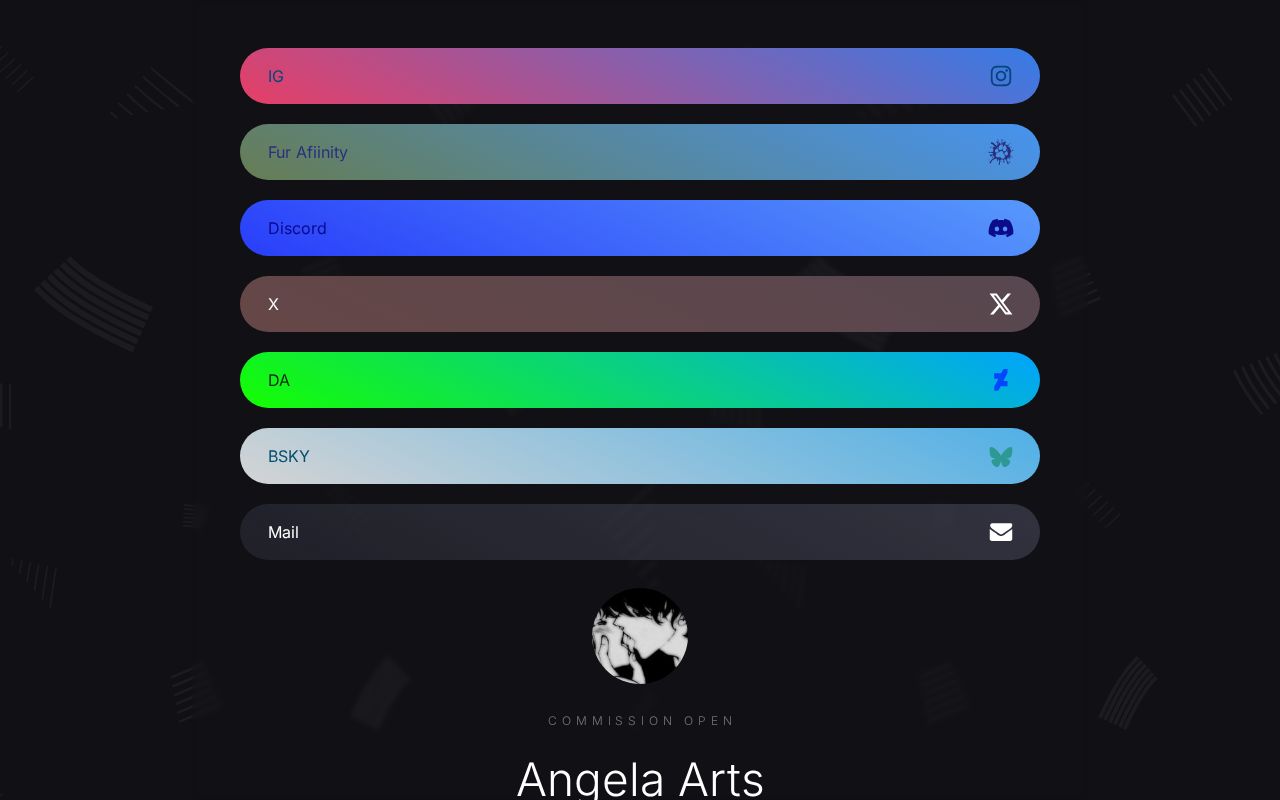Tap the Mail contact button
1280x800 pixels.
click(640, 532)
